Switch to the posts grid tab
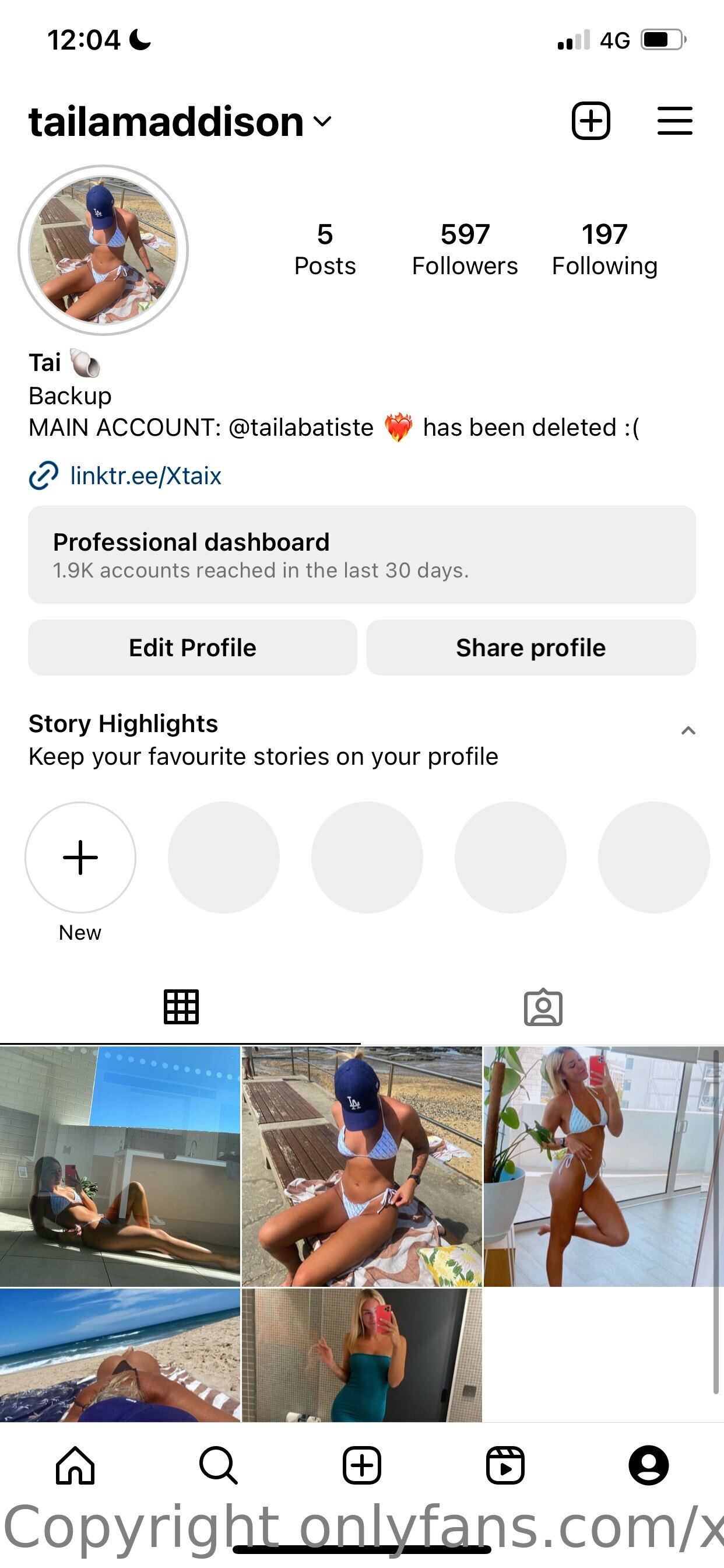Screen dimensions: 724x1568 [181, 1007]
